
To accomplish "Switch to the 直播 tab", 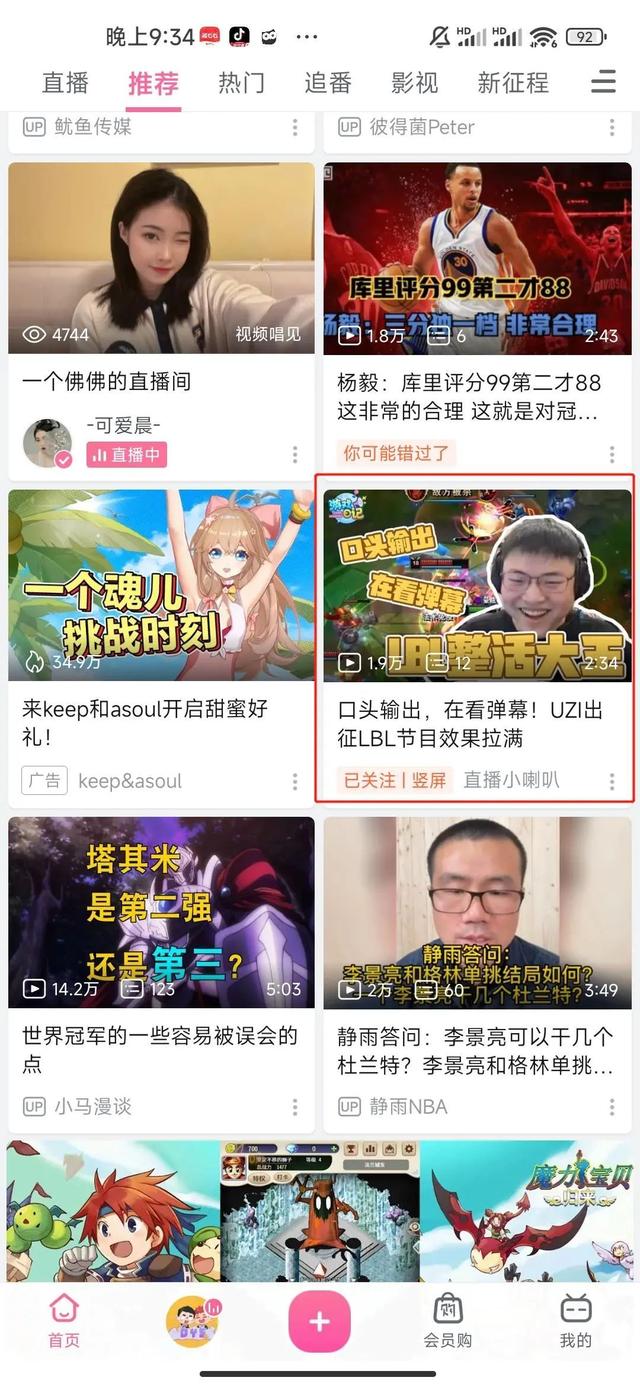I will [x=66, y=83].
